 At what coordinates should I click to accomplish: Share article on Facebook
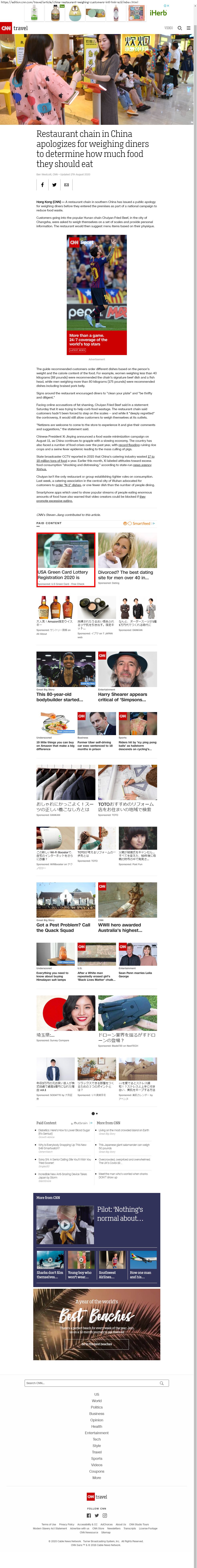(x=42, y=185)
